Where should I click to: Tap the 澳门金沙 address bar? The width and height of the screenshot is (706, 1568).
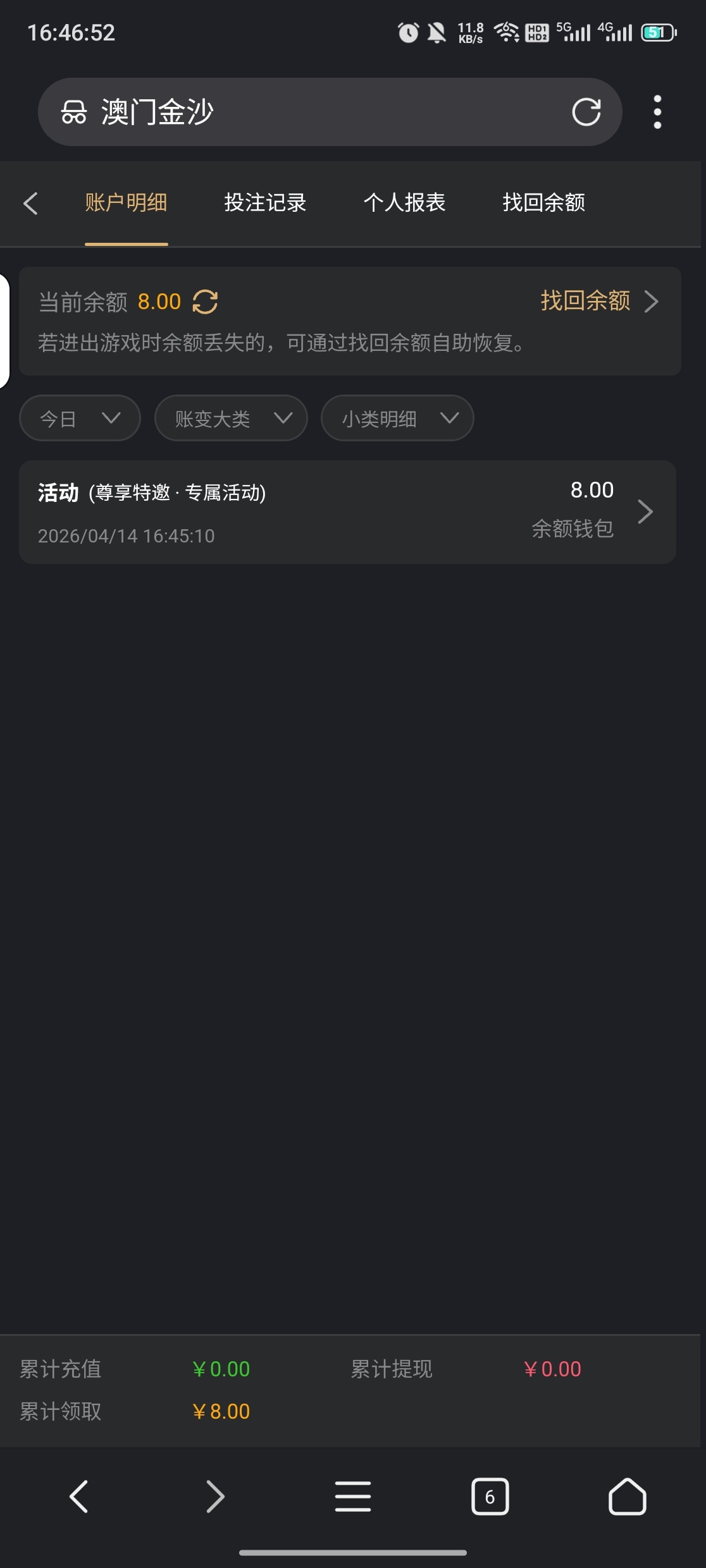pos(316,113)
